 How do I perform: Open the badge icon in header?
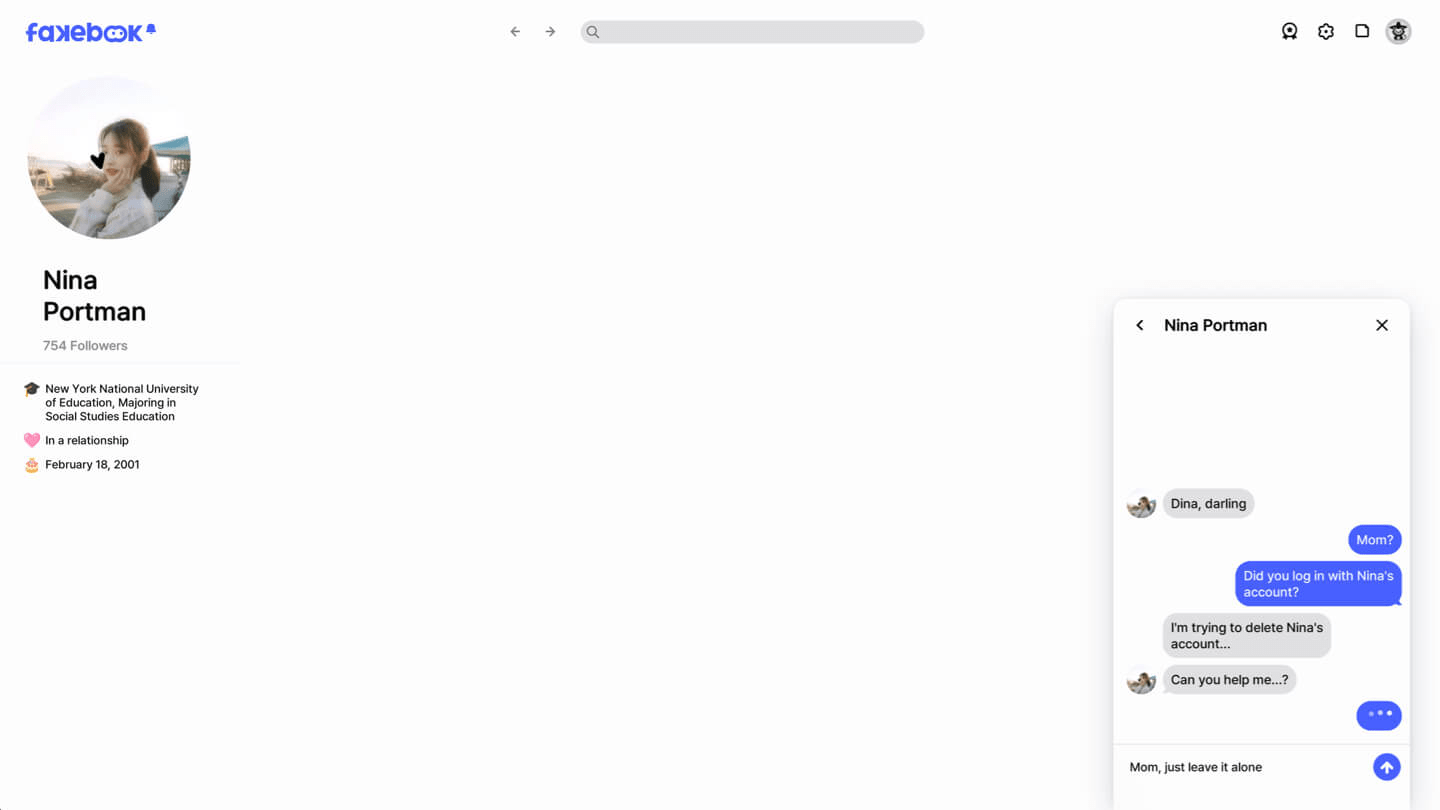coord(1289,32)
